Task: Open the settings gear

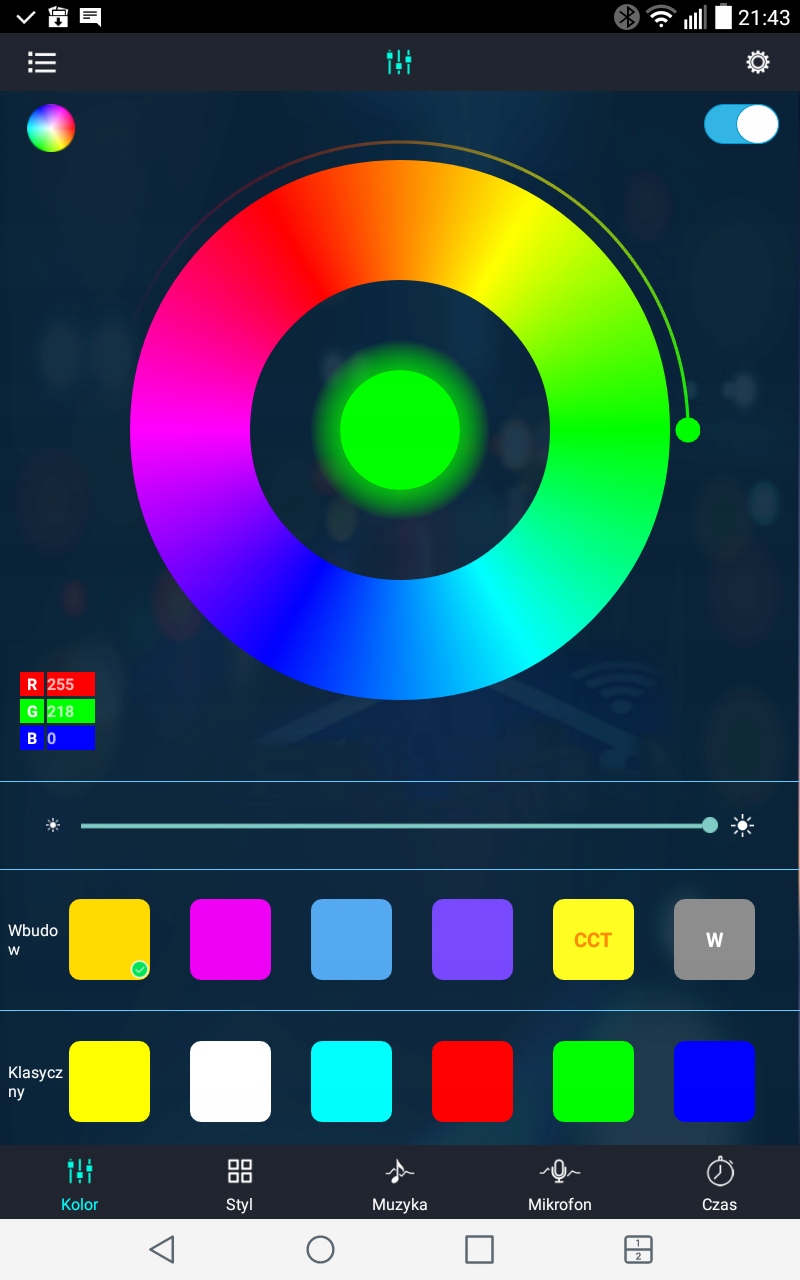Action: (758, 62)
